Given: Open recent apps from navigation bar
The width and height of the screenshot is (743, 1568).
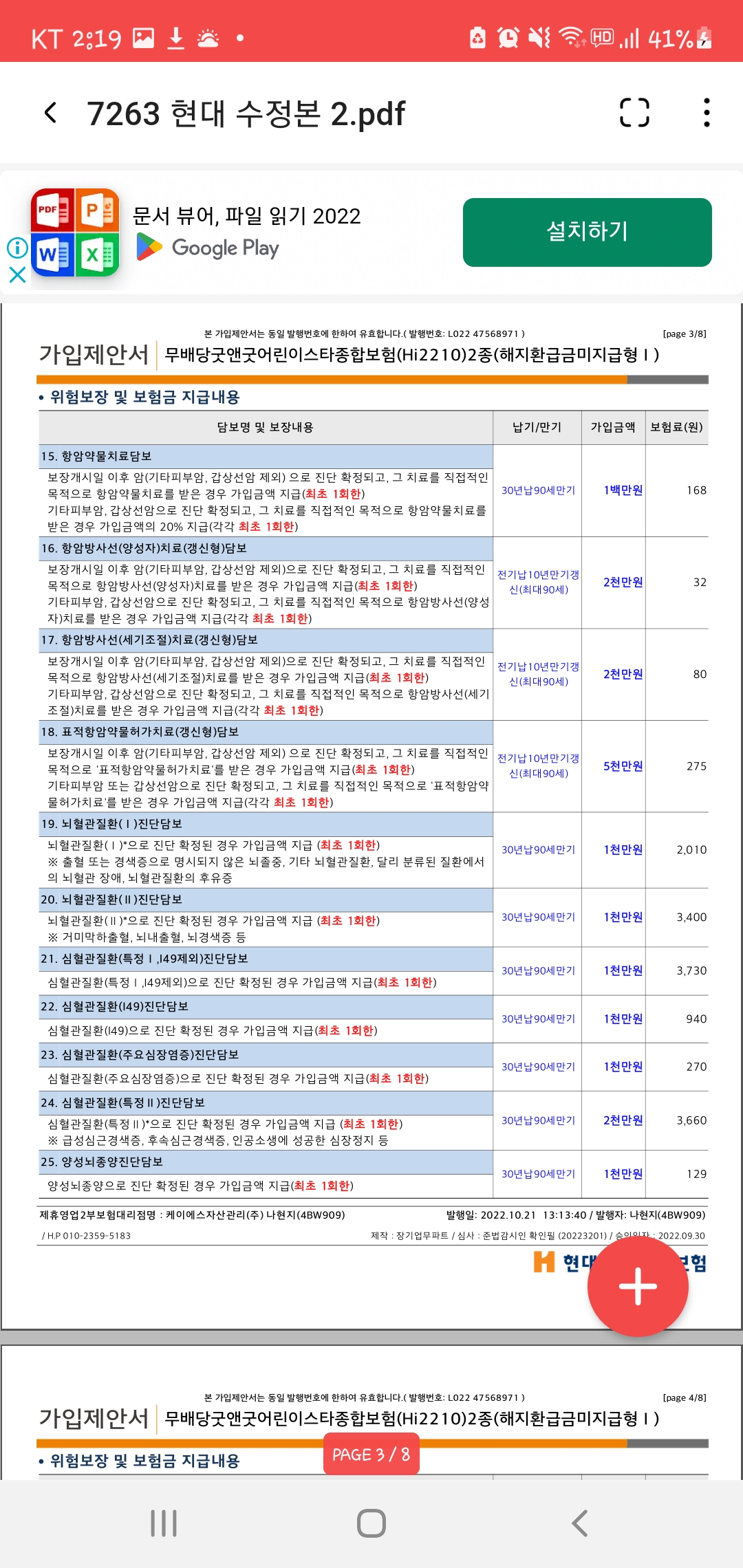Looking at the screenshot, I should (164, 1523).
